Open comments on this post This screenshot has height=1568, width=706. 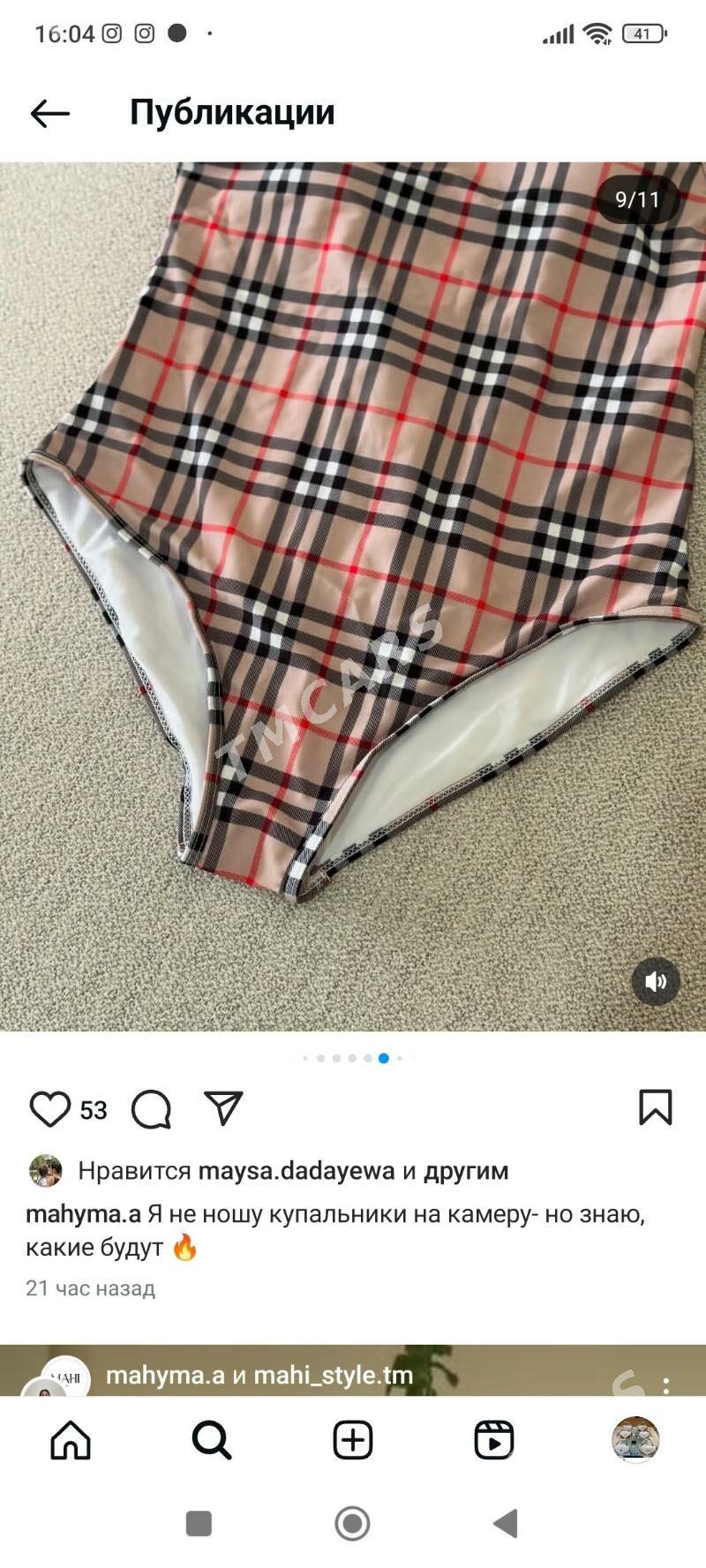click(151, 1109)
